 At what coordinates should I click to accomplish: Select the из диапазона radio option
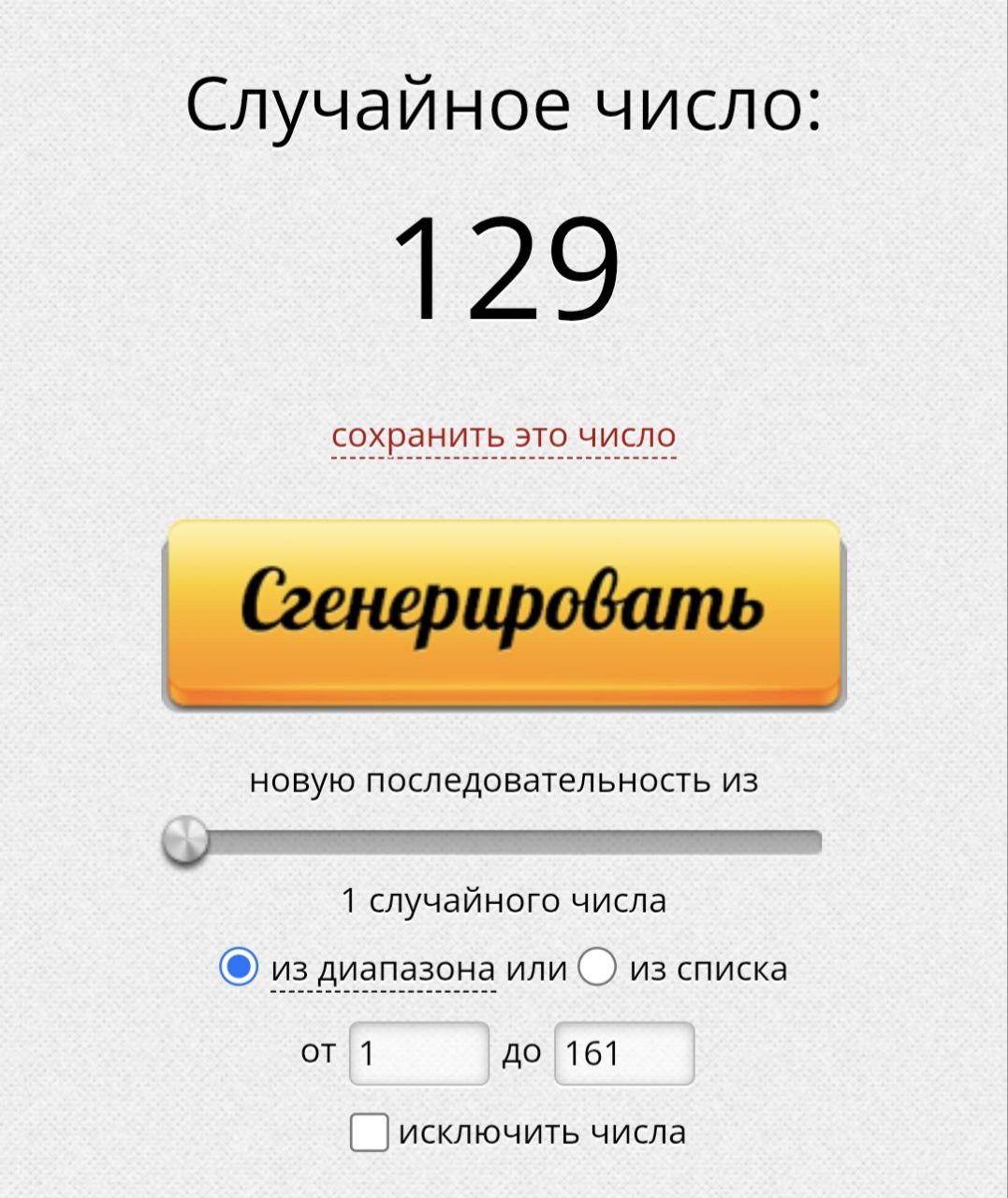239,967
